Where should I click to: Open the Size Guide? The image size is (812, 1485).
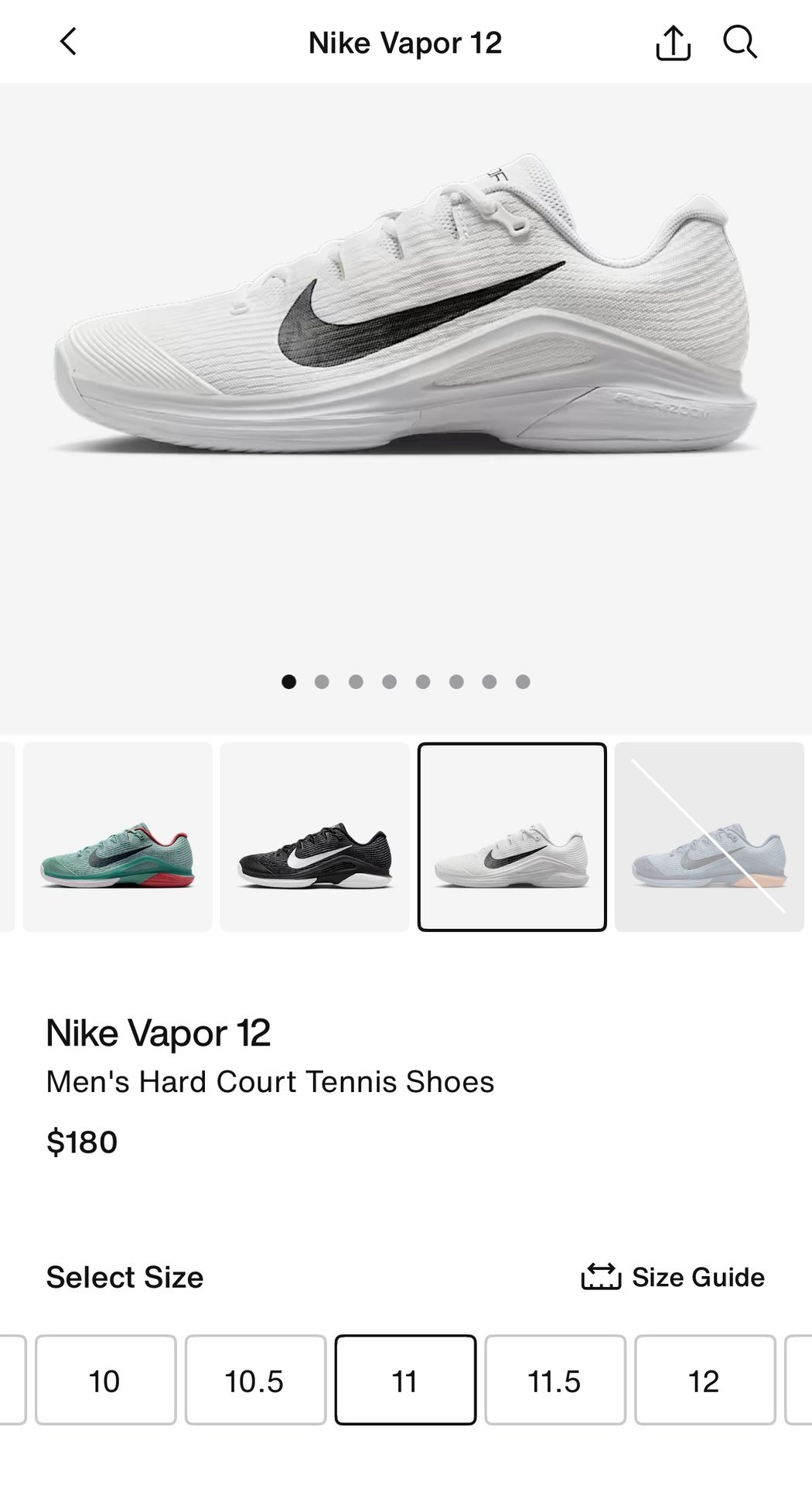(673, 1277)
